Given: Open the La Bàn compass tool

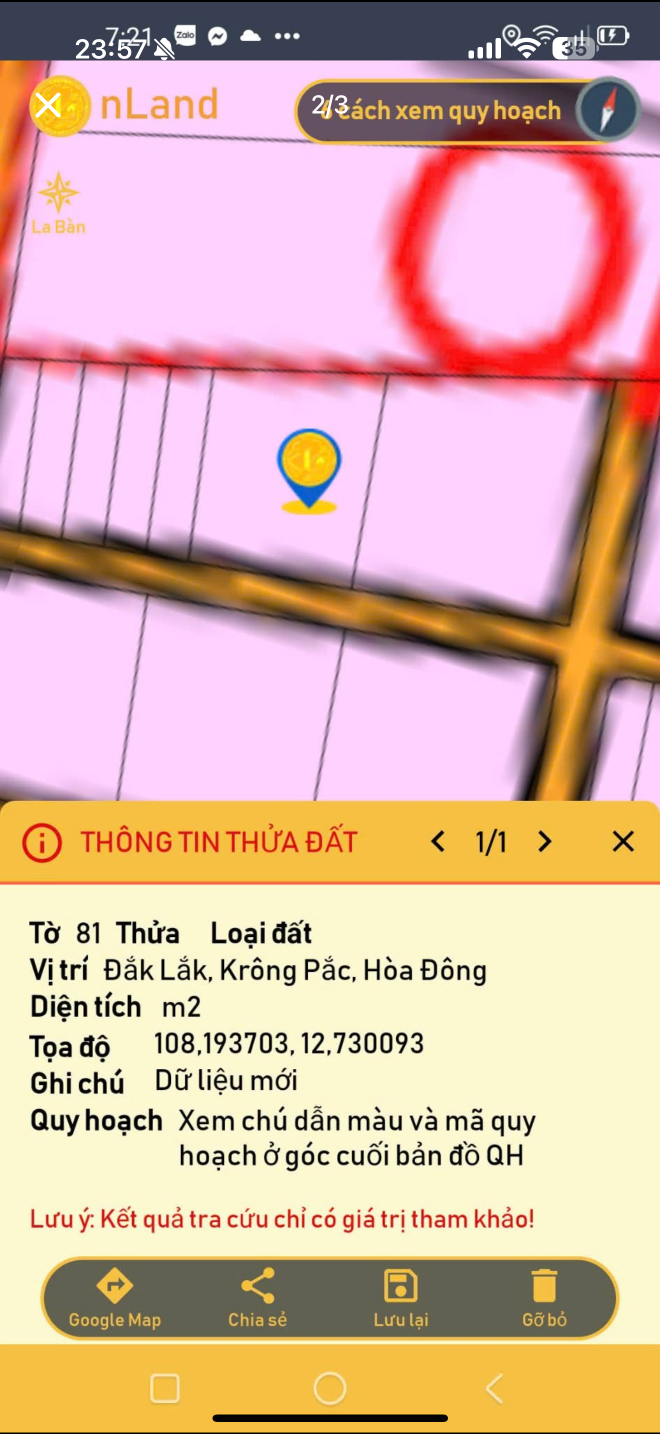Looking at the screenshot, I should [58, 204].
